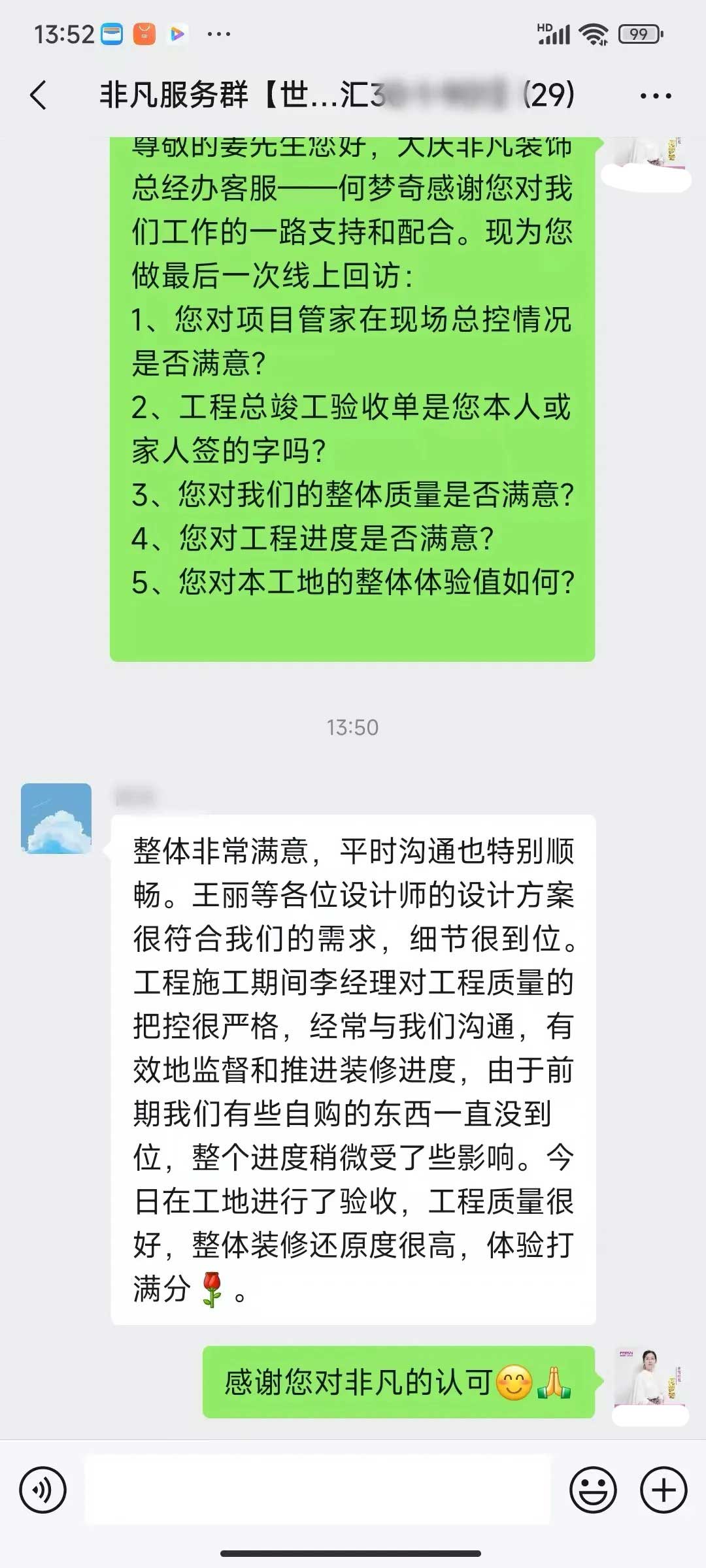Open the group chat options menu
This screenshot has width=706, height=1568.
point(655,96)
